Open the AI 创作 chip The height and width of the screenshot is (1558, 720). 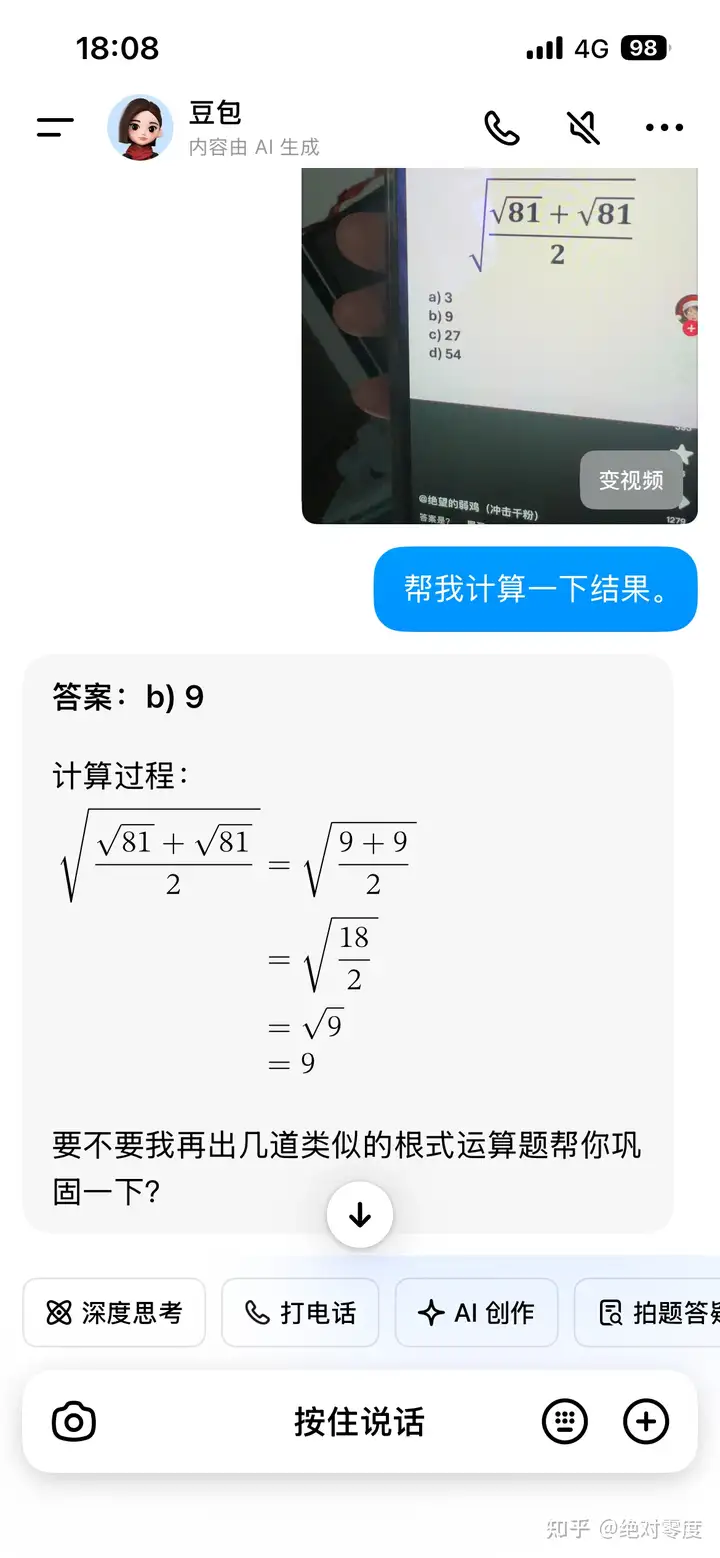click(x=476, y=1312)
